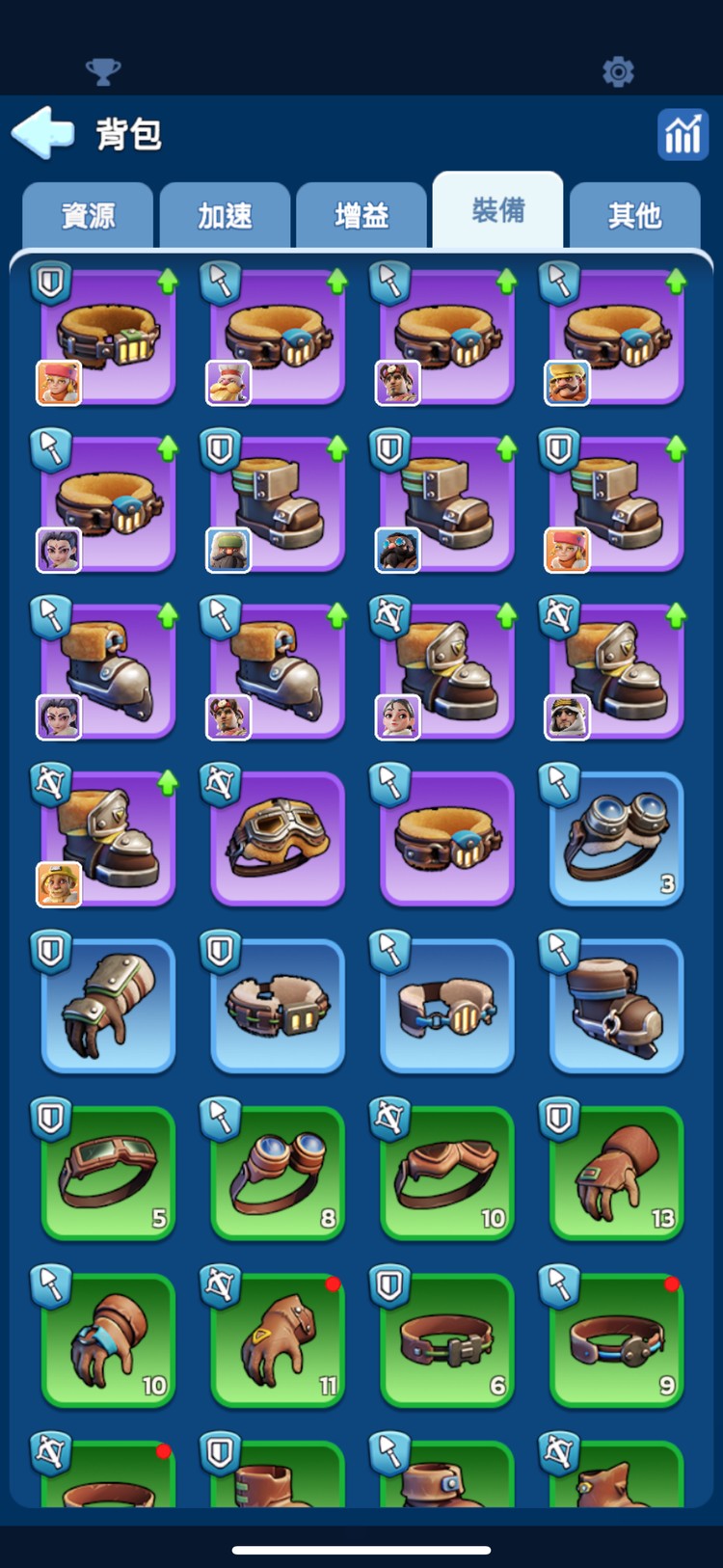723x1568 pixels.
Task: Switch to the 增益 tab
Action: click(361, 215)
